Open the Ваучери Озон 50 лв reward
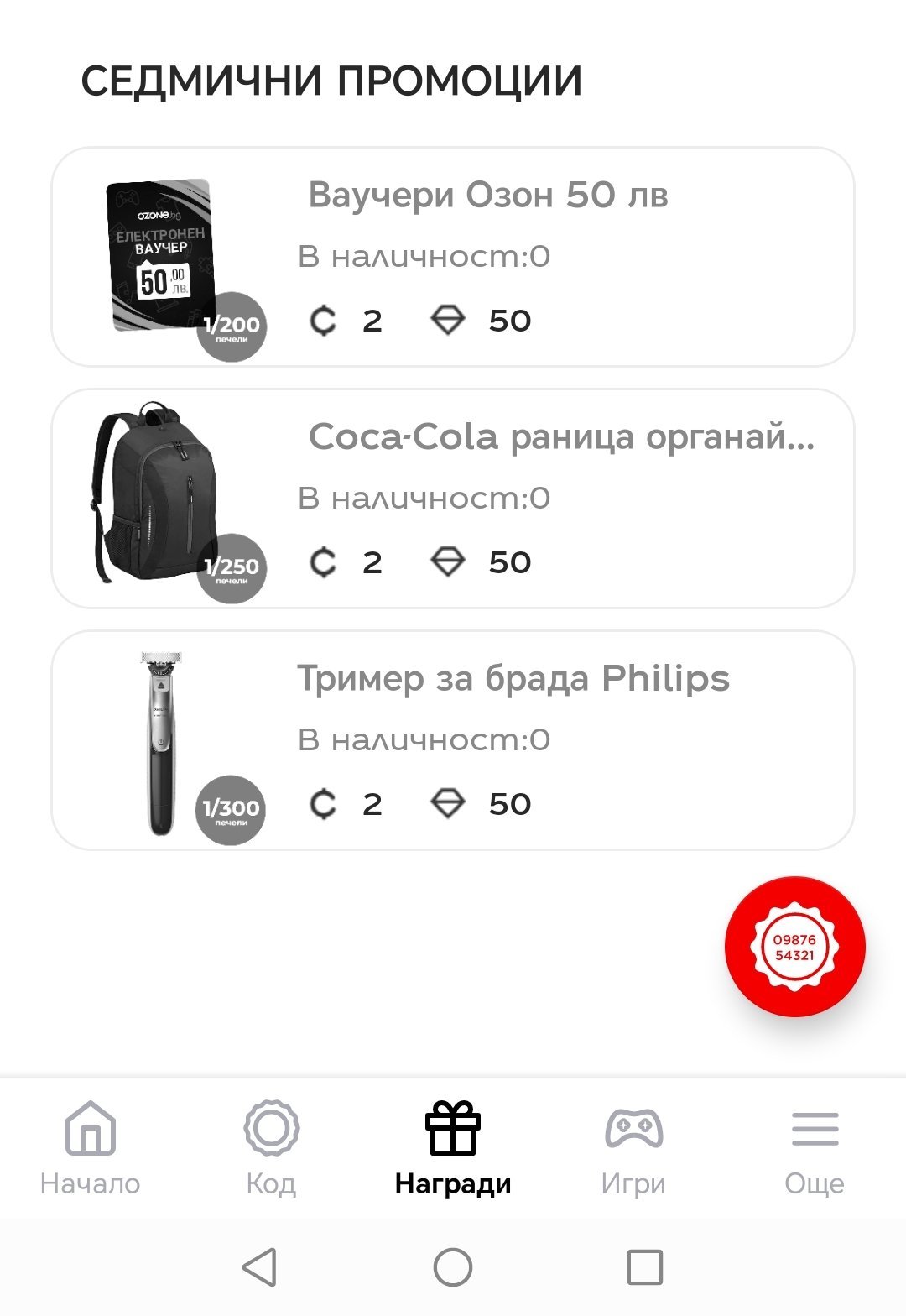 click(453, 257)
